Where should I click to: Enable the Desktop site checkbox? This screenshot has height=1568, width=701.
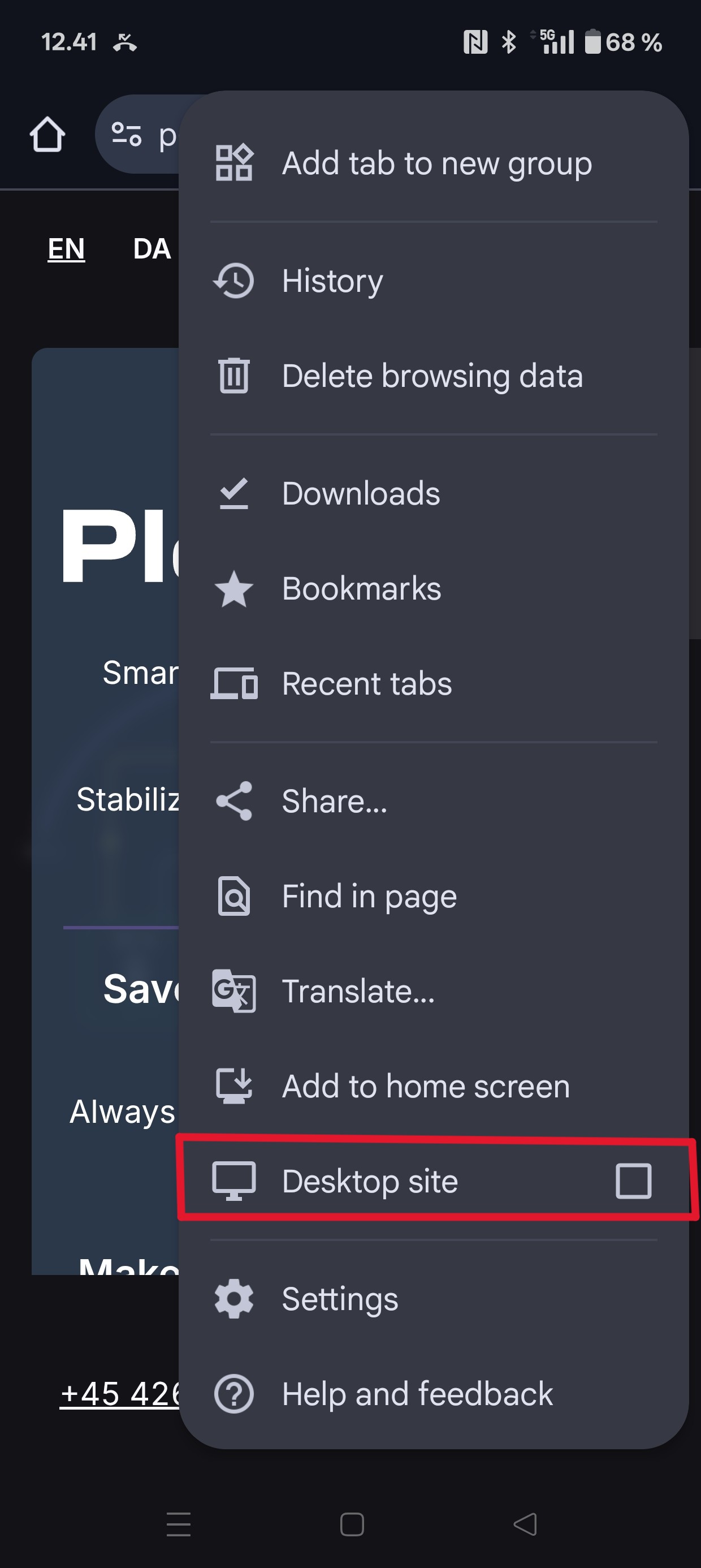[x=633, y=1181]
